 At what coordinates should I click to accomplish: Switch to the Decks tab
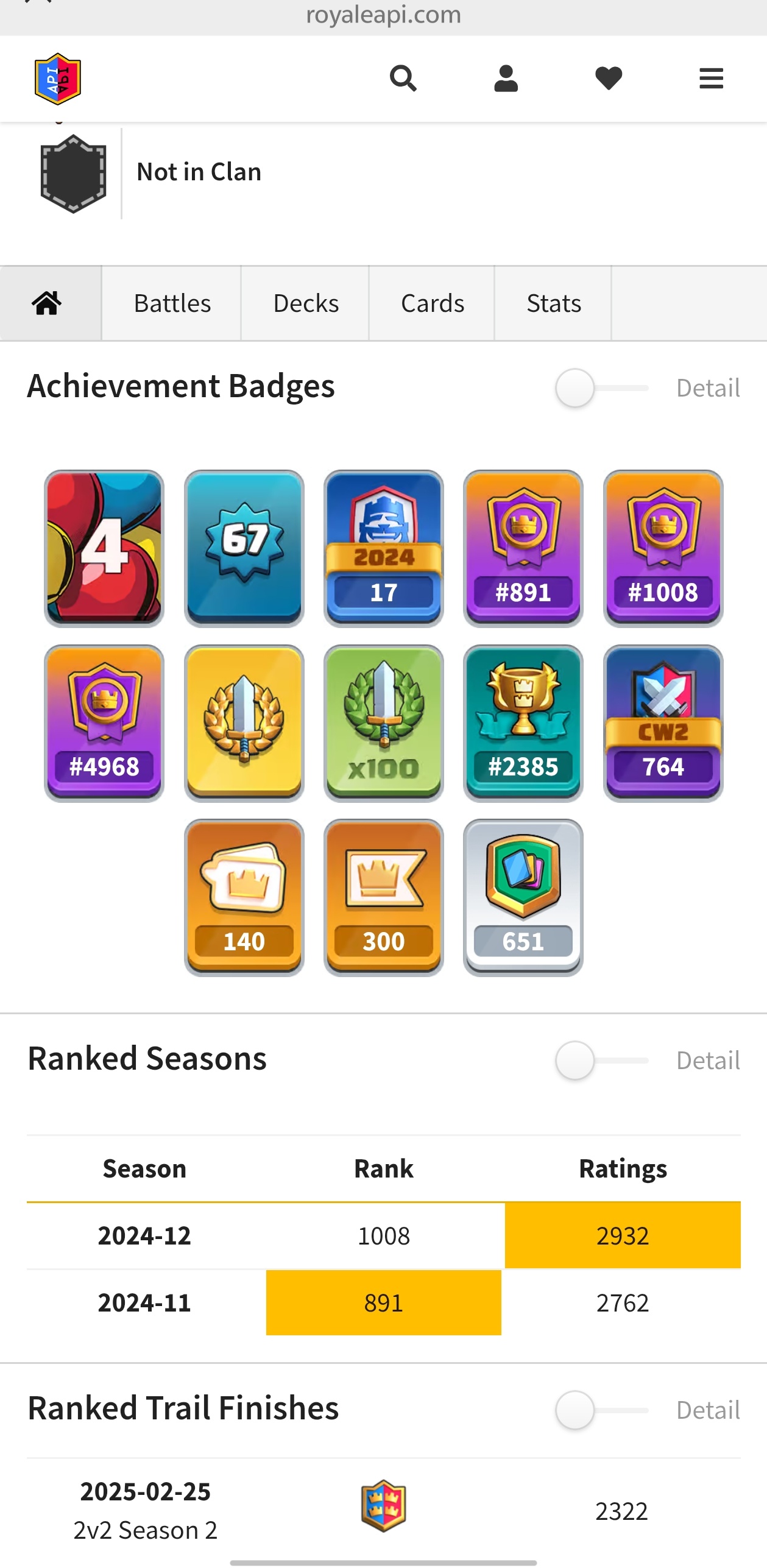pos(305,303)
